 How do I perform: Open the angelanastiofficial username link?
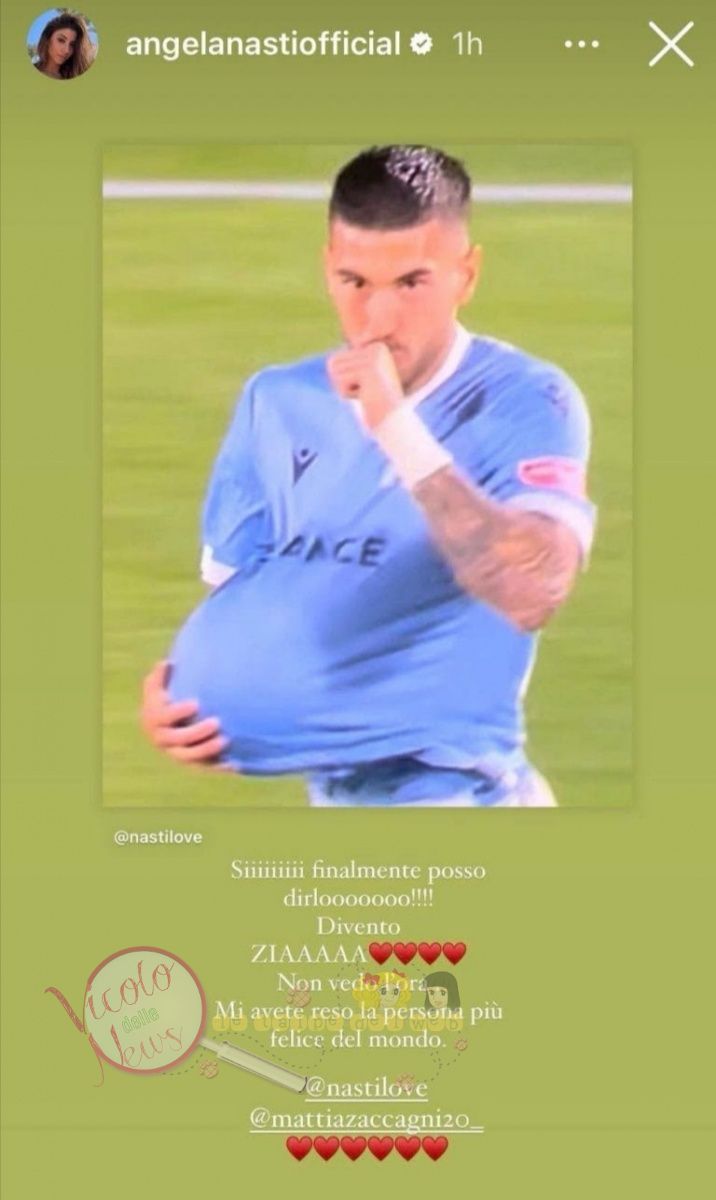coord(263,44)
